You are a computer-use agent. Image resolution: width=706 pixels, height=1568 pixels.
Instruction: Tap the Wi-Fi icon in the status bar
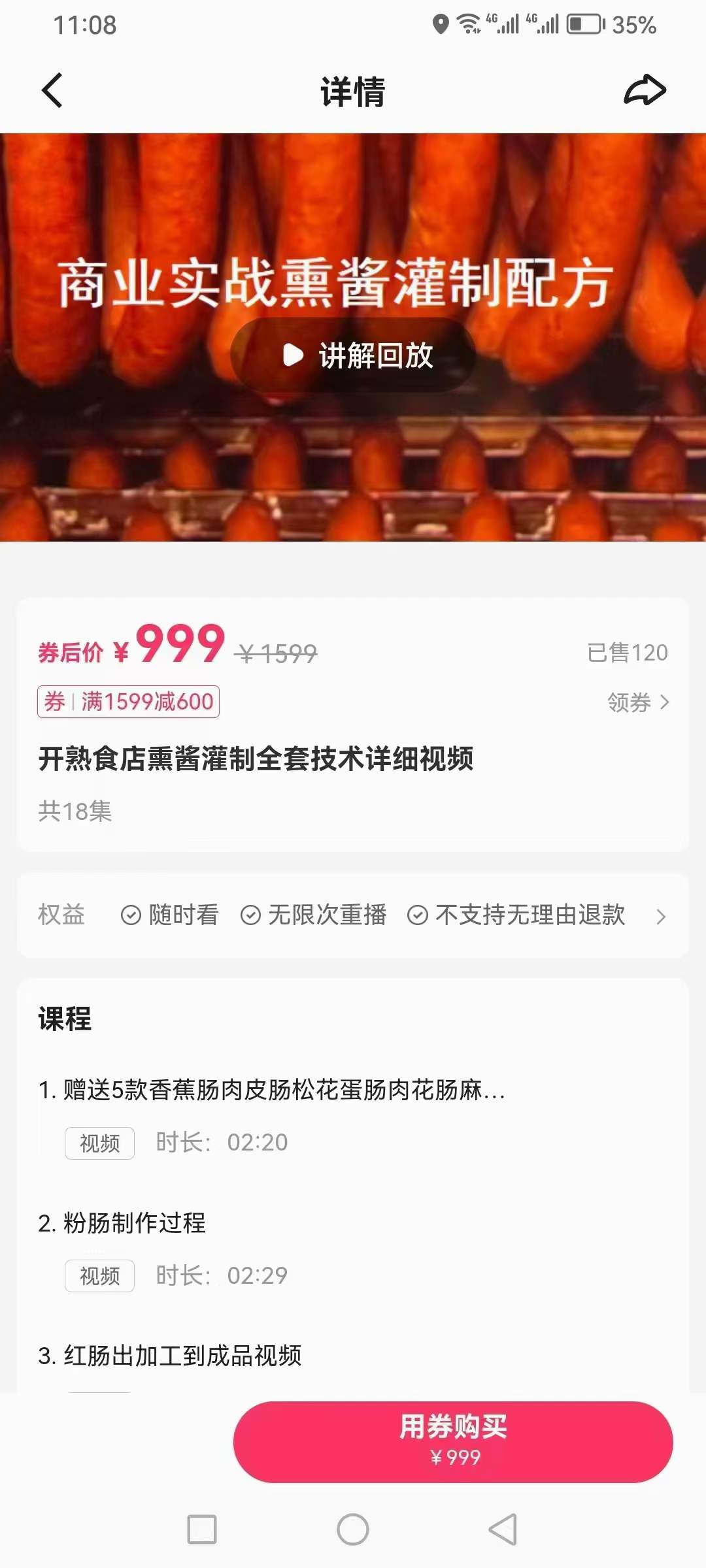pyautogui.click(x=468, y=24)
